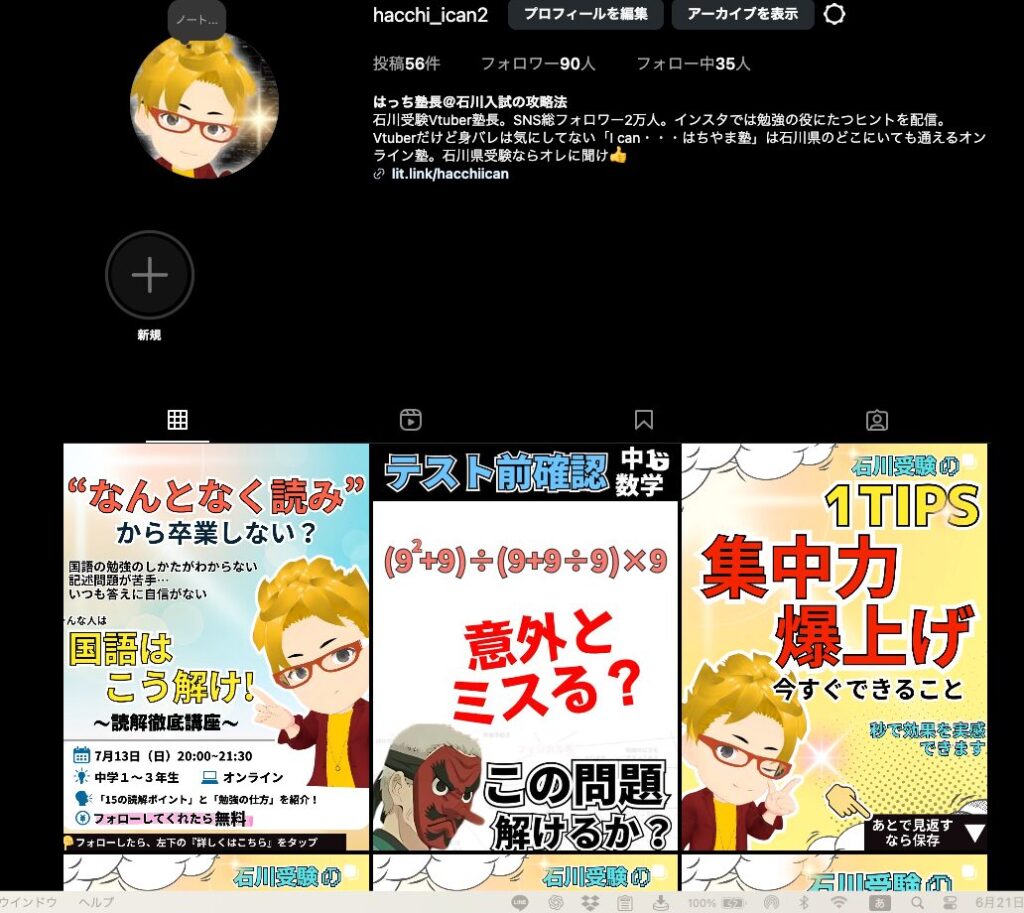Image resolution: width=1024 pixels, height=913 pixels.
Task: Tap the note bubble above the avatar
Action: (x=196, y=20)
